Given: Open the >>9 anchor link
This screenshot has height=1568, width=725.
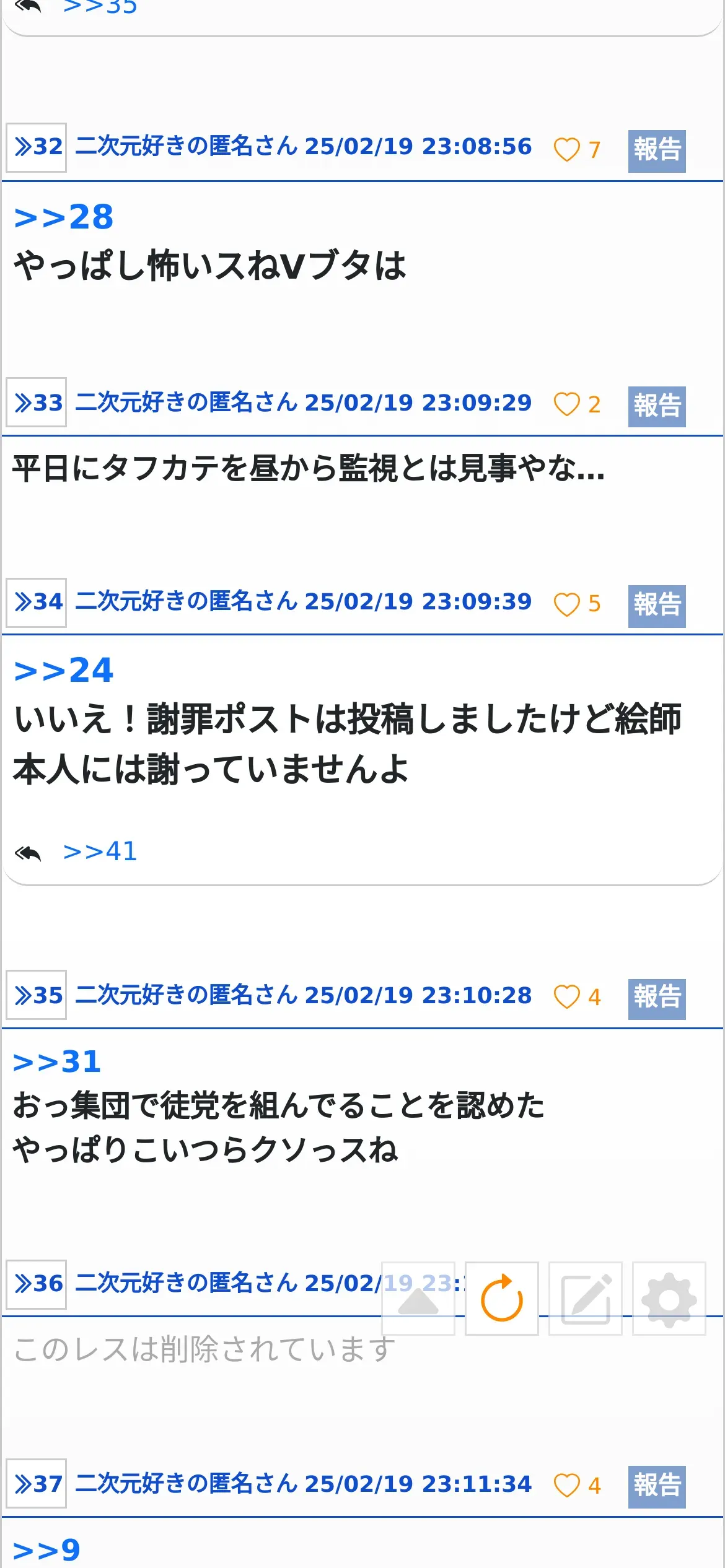Looking at the screenshot, I should 46,1550.
